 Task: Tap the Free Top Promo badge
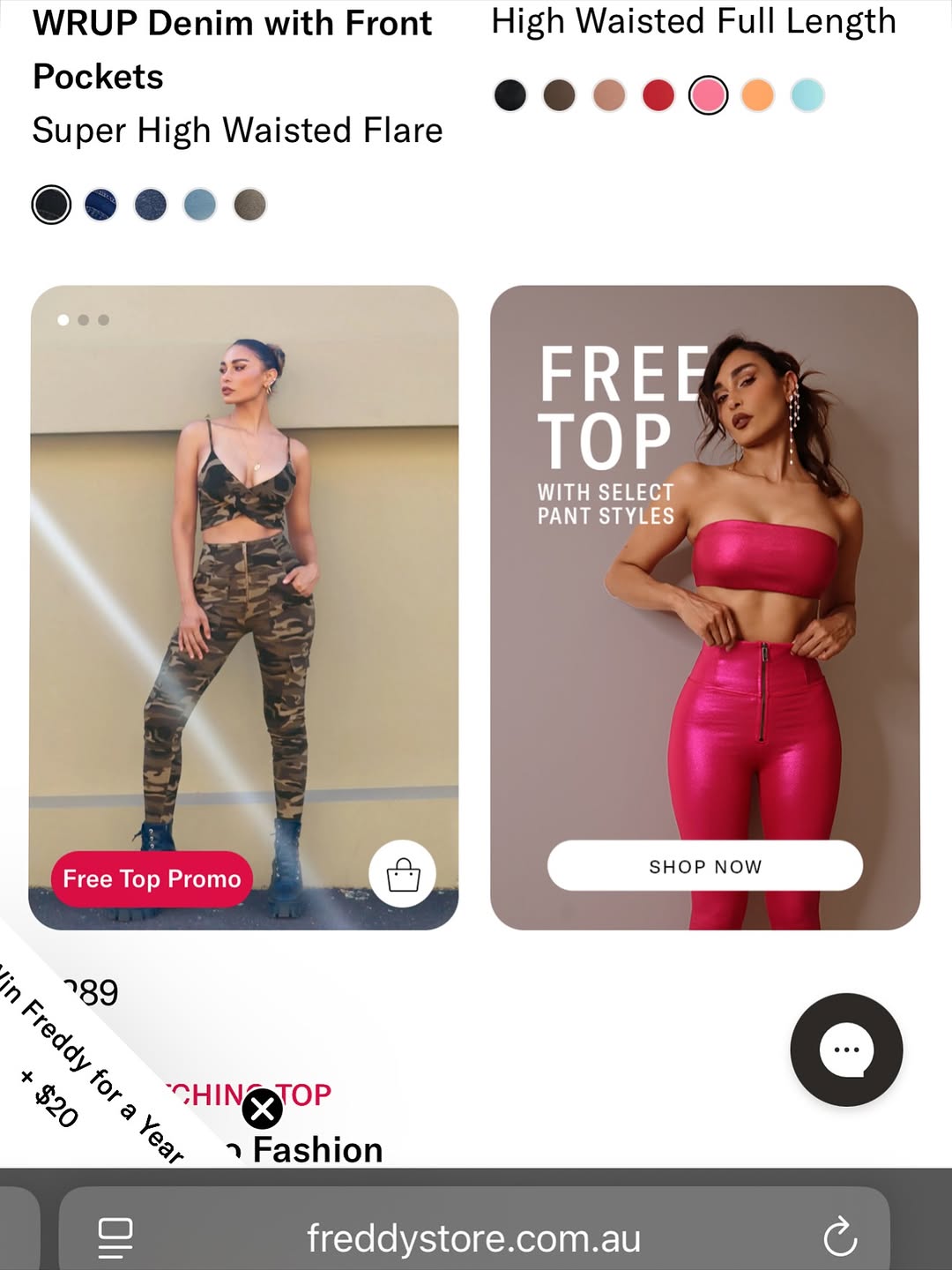(x=152, y=879)
